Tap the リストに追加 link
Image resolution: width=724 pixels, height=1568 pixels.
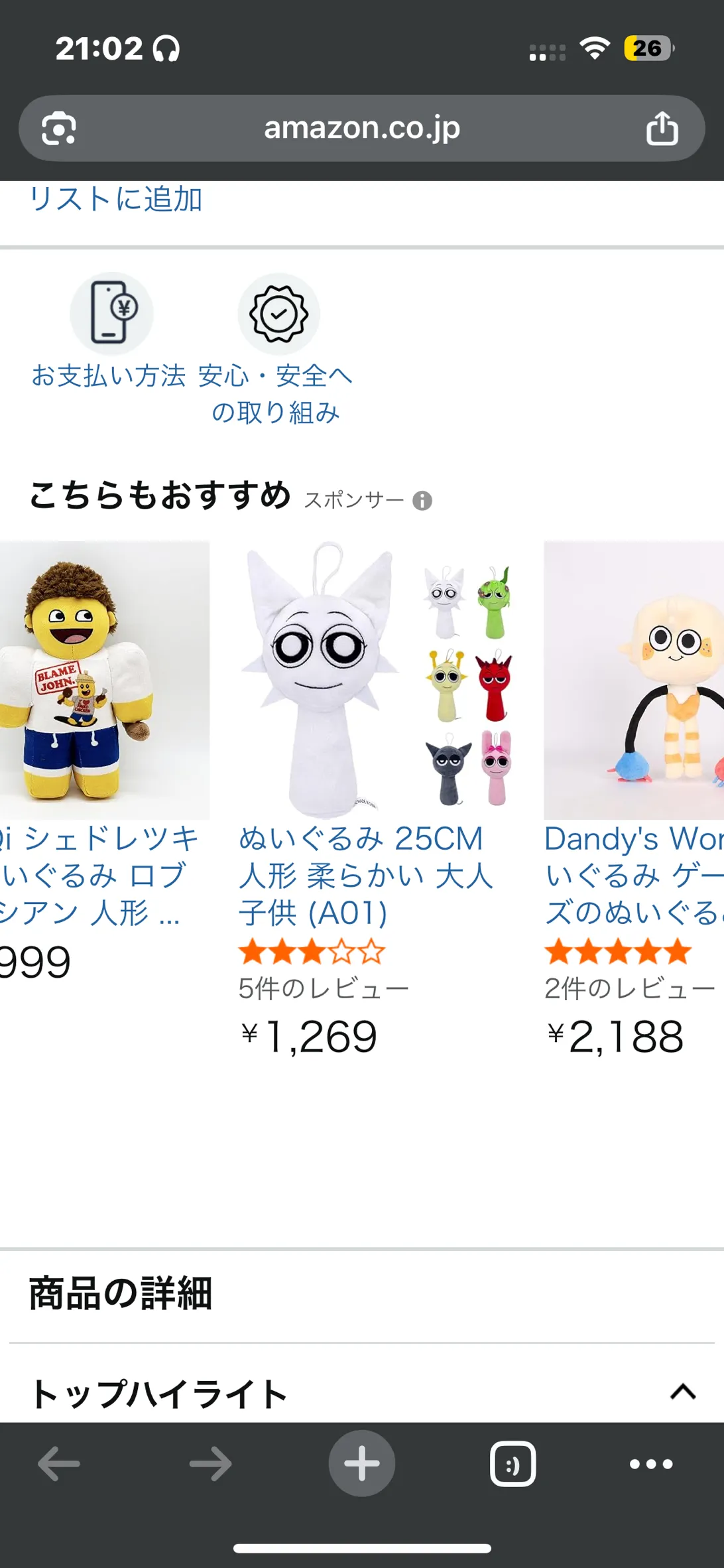[x=116, y=199]
